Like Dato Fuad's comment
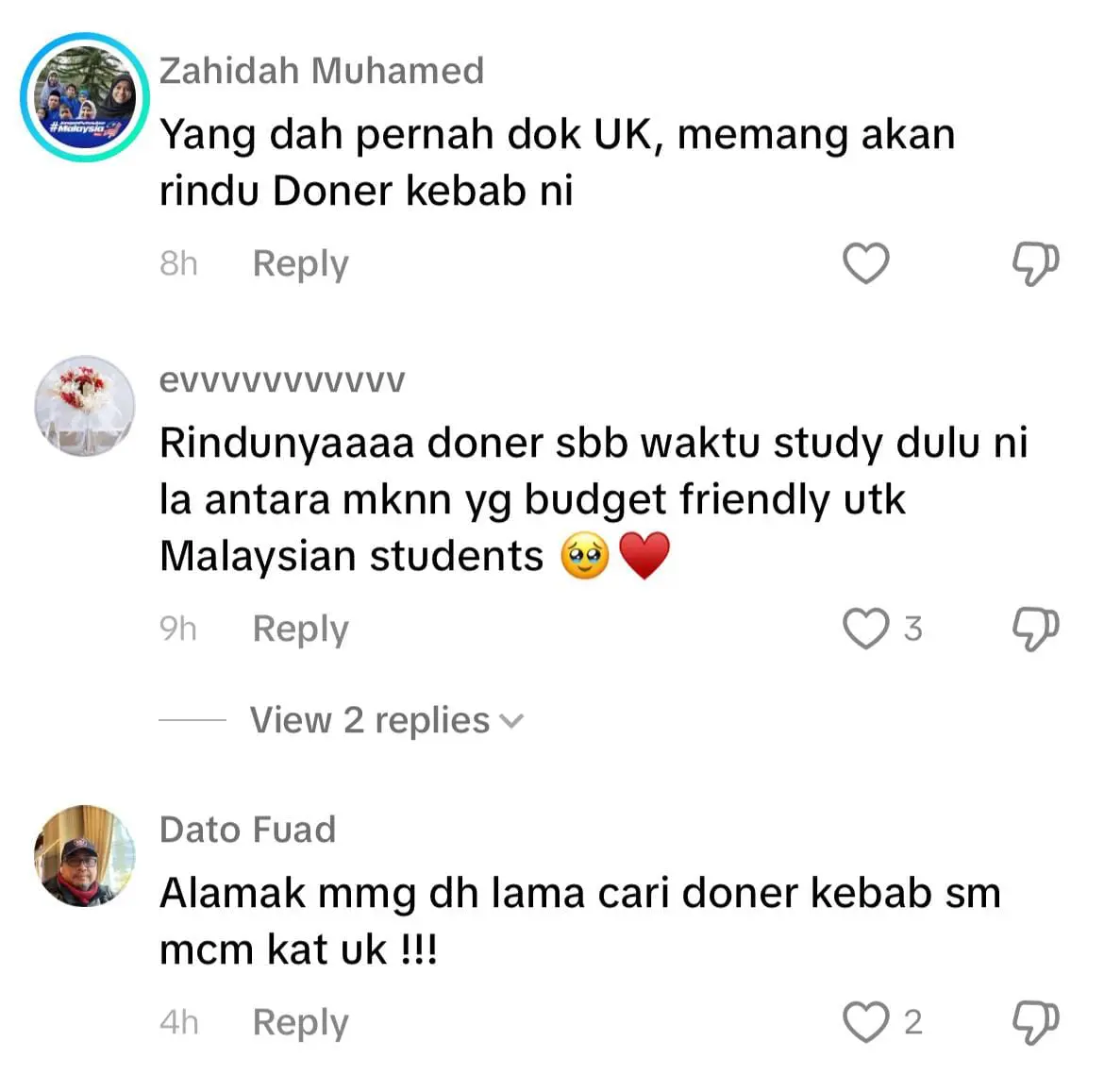This screenshot has height=1092, width=1104. (865, 1022)
